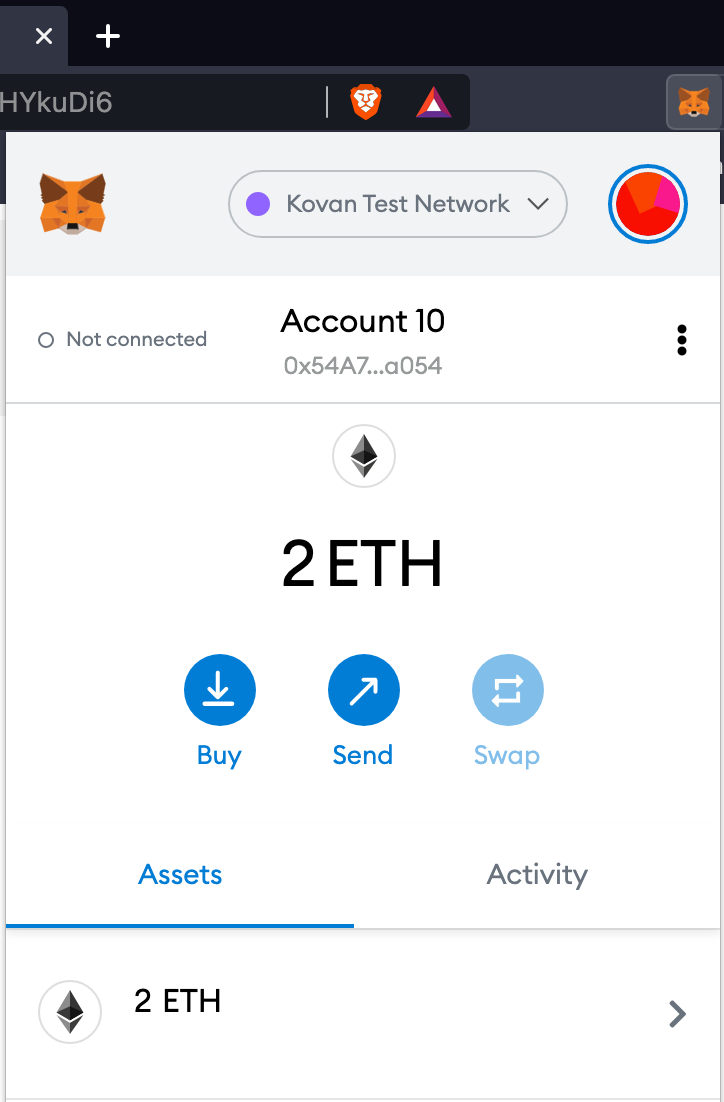Viewport: 724px width, 1102px height.
Task: Open Brave Shields lion icon
Action: pyautogui.click(x=366, y=102)
